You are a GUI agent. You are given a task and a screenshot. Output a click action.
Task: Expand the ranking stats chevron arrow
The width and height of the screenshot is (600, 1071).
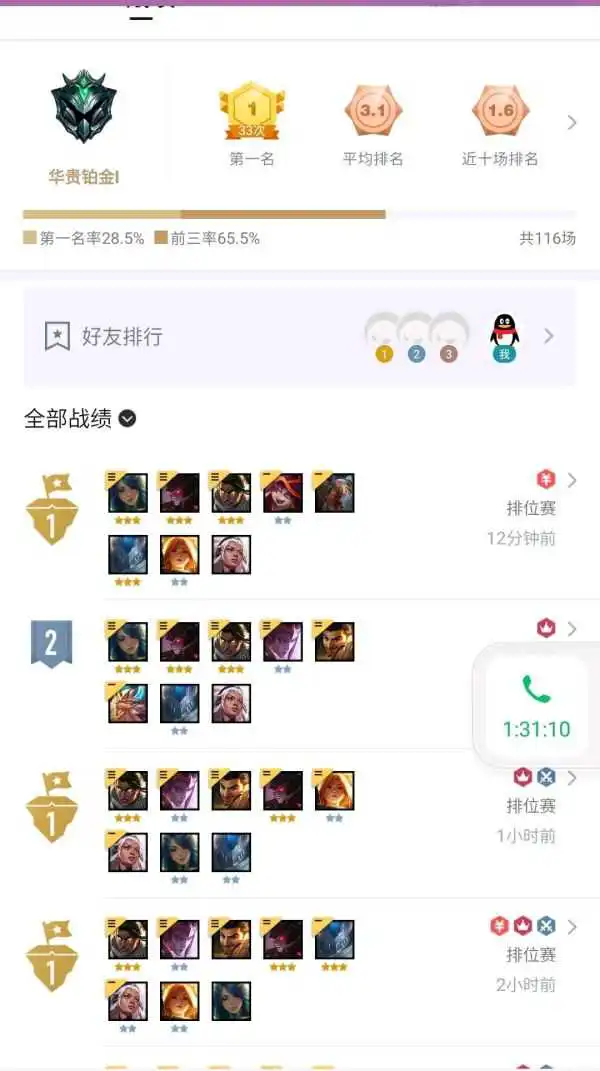click(572, 123)
